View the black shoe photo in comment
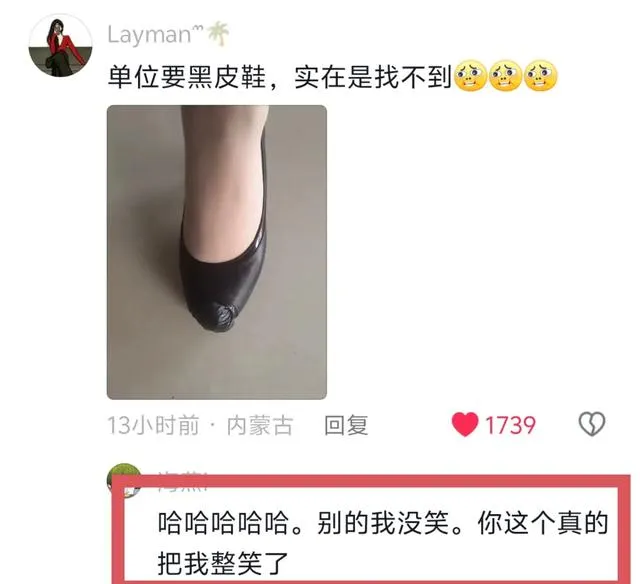Image resolution: width=640 pixels, height=584 pixels. click(216, 252)
